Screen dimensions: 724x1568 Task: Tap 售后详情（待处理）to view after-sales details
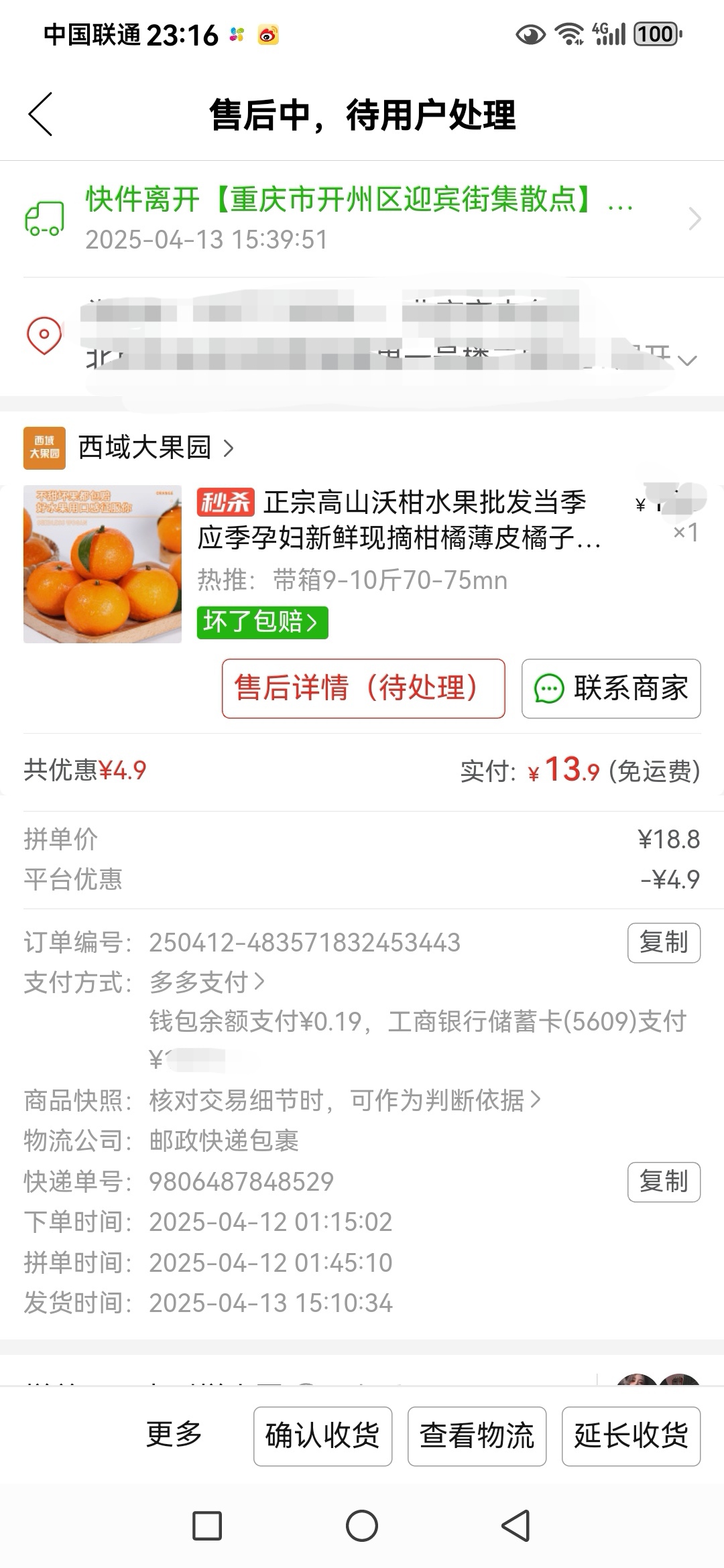[x=362, y=689]
